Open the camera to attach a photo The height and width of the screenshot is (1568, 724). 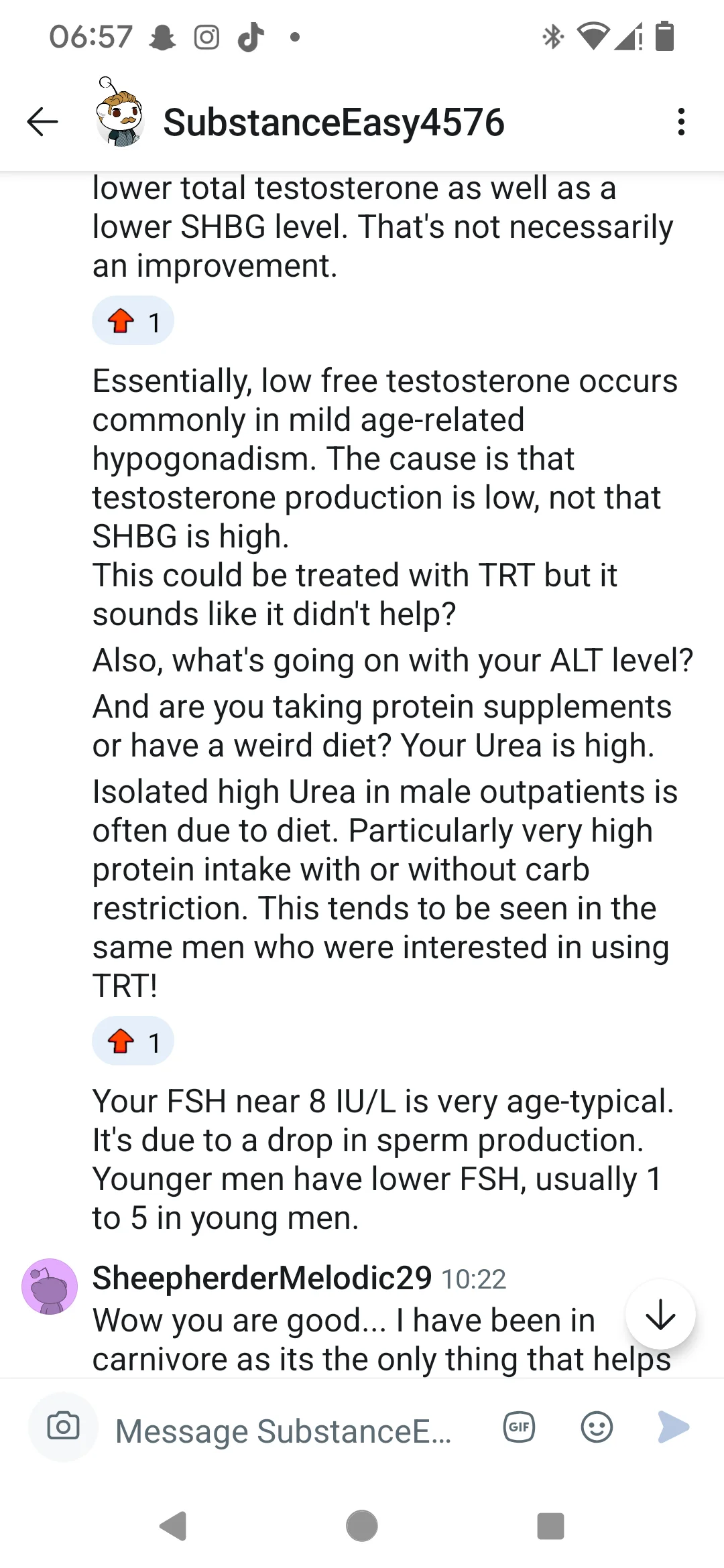coord(64,1426)
